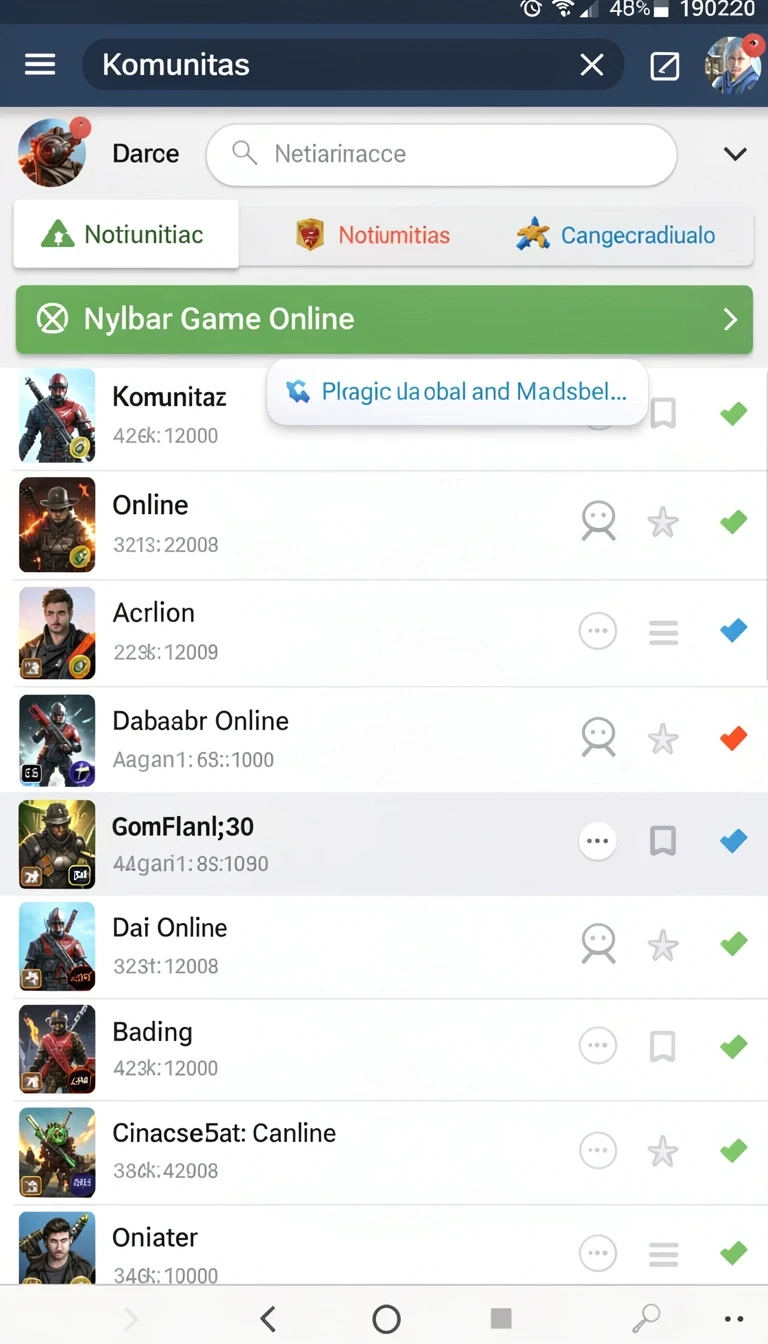Switch to the red Notiumitias tab
768x1344 pixels.
pyautogui.click(x=373, y=236)
